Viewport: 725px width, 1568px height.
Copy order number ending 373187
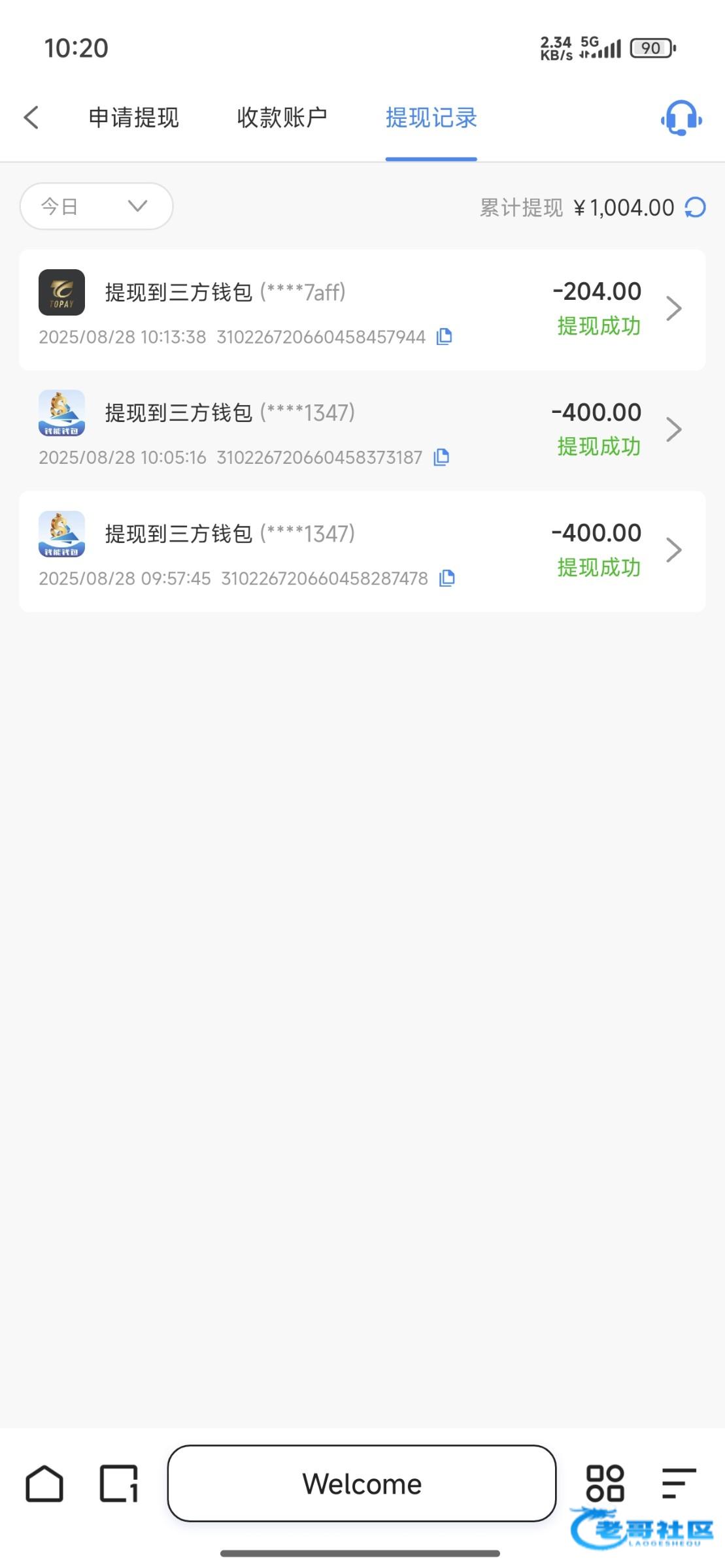click(442, 457)
